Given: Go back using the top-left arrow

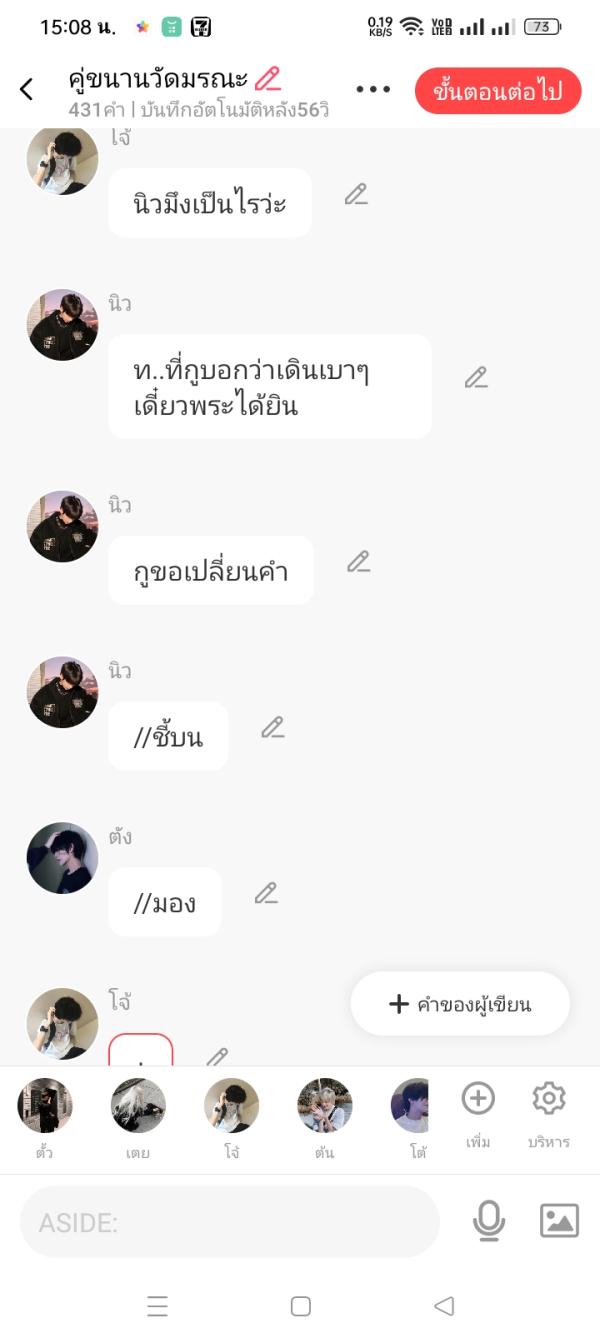Looking at the screenshot, I should tap(27, 90).
